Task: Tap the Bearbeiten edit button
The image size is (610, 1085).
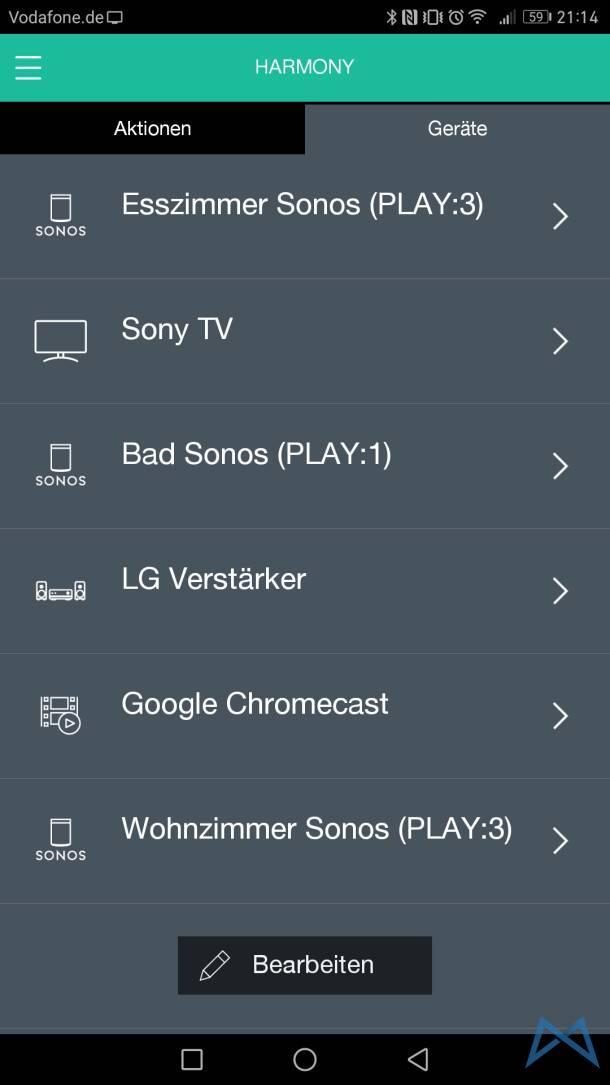Action: (x=305, y=965)
